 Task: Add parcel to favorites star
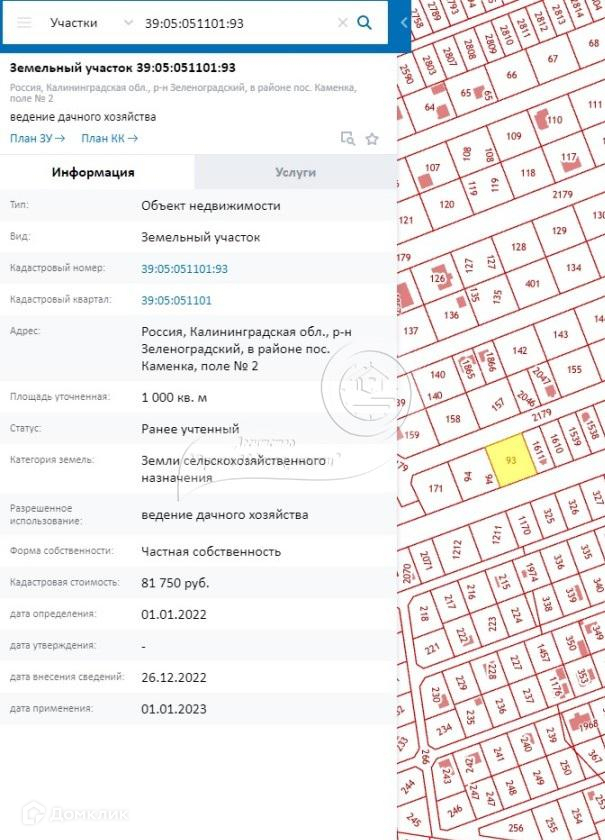[x=372, y=139]
